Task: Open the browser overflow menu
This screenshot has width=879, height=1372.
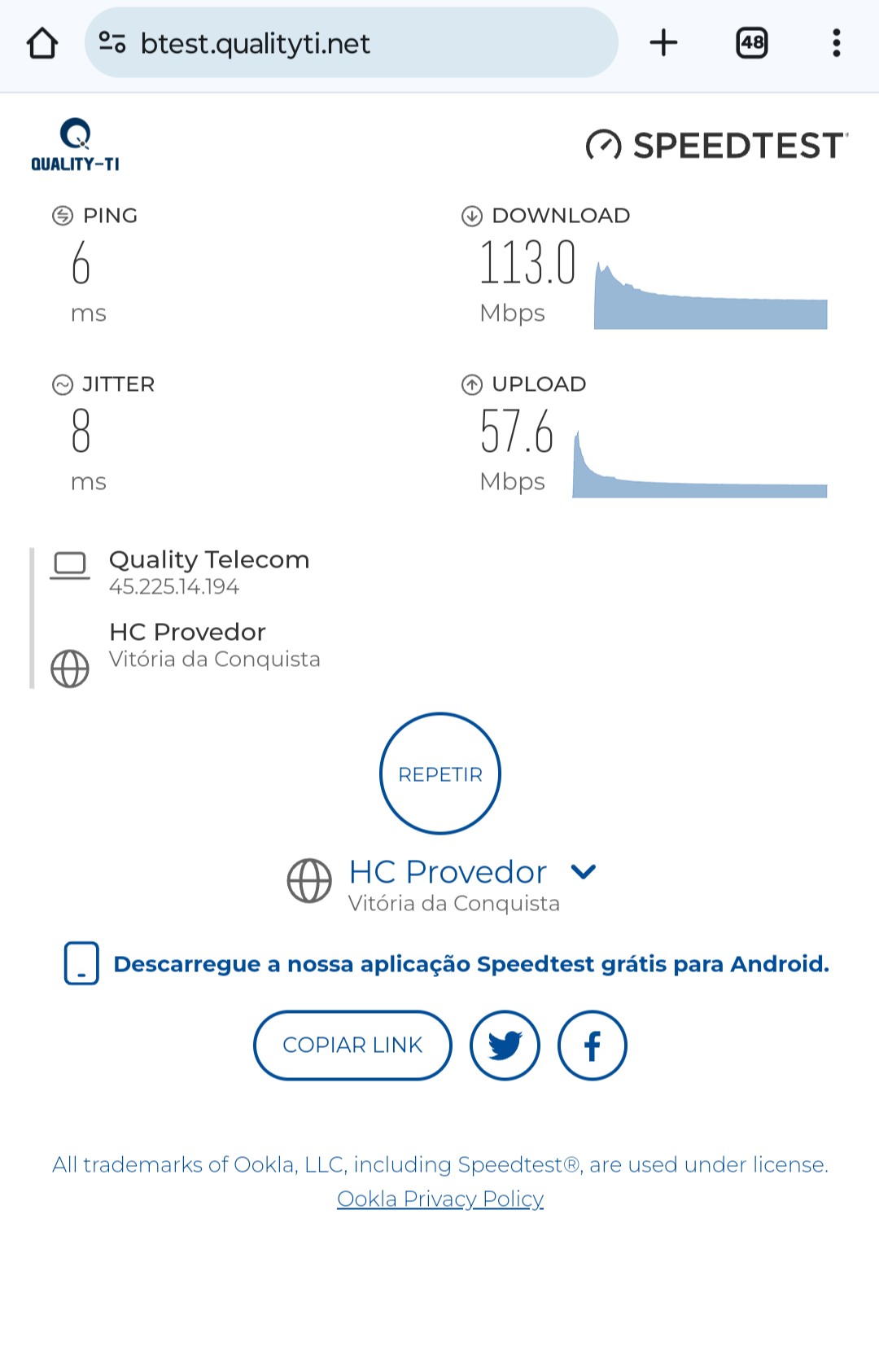Action: (x=836, y=43)
